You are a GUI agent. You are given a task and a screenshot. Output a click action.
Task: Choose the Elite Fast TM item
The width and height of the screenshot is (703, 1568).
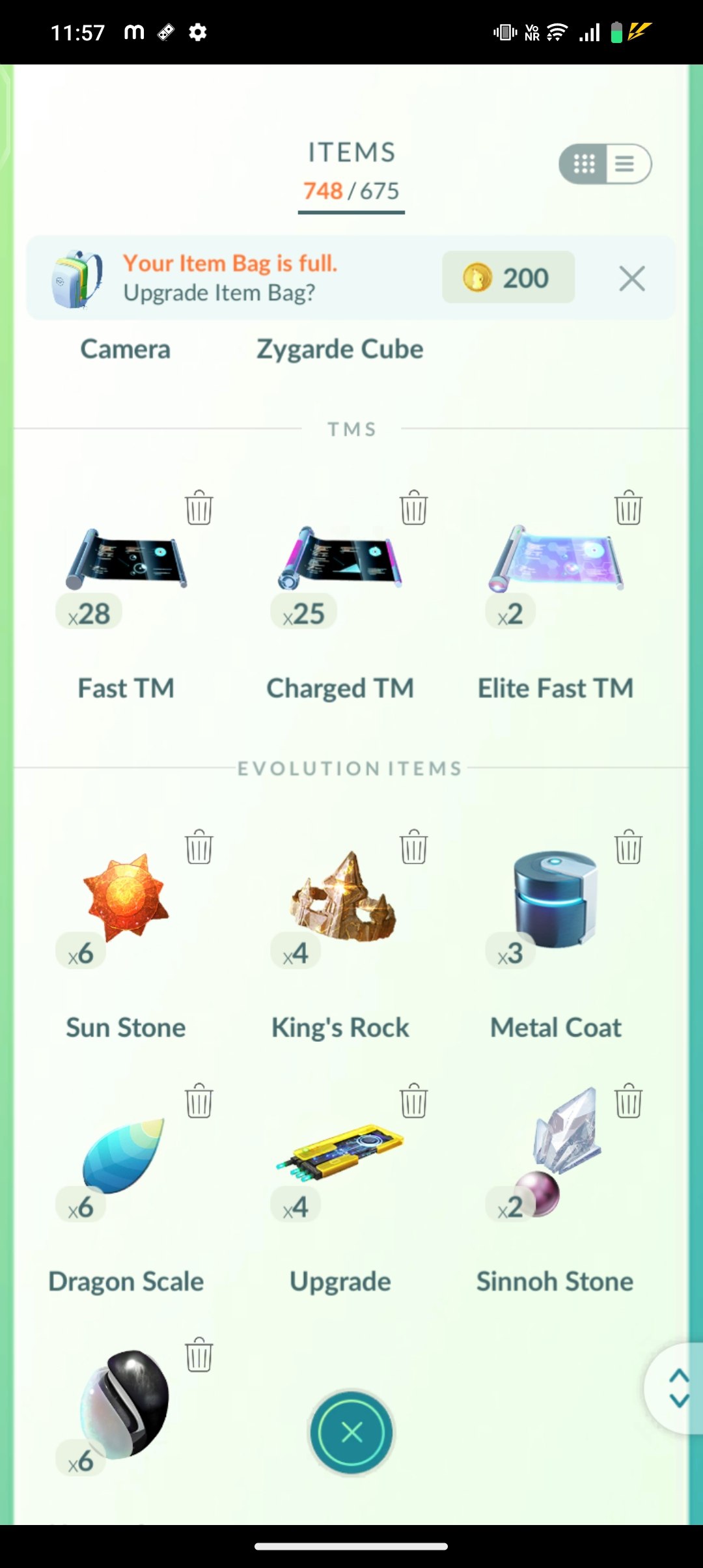pos(555,560)
